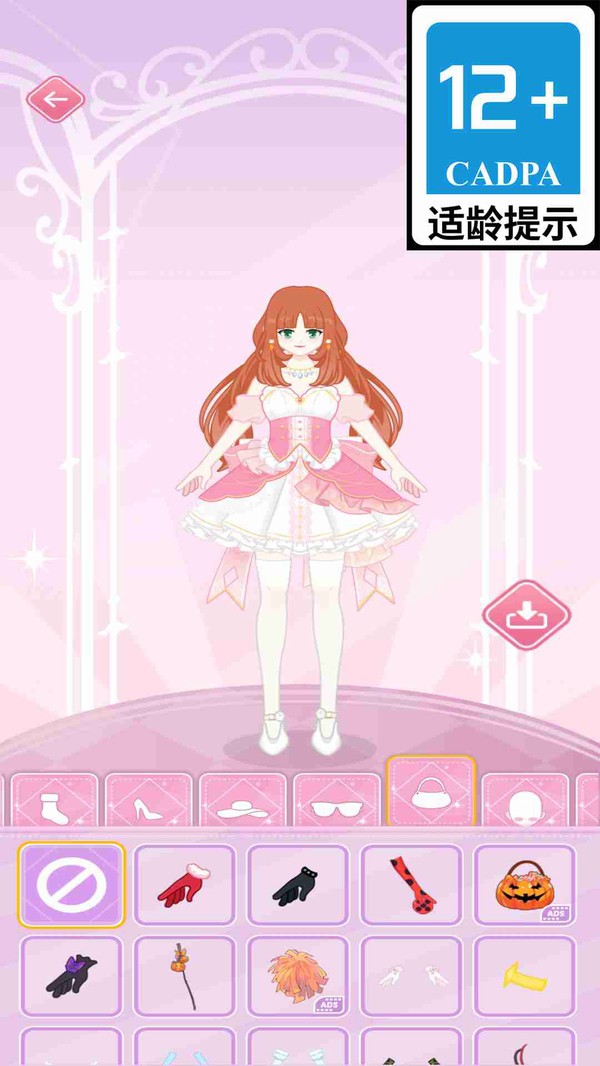Choose the orange pom-pom ad item

tap(298, 976)
